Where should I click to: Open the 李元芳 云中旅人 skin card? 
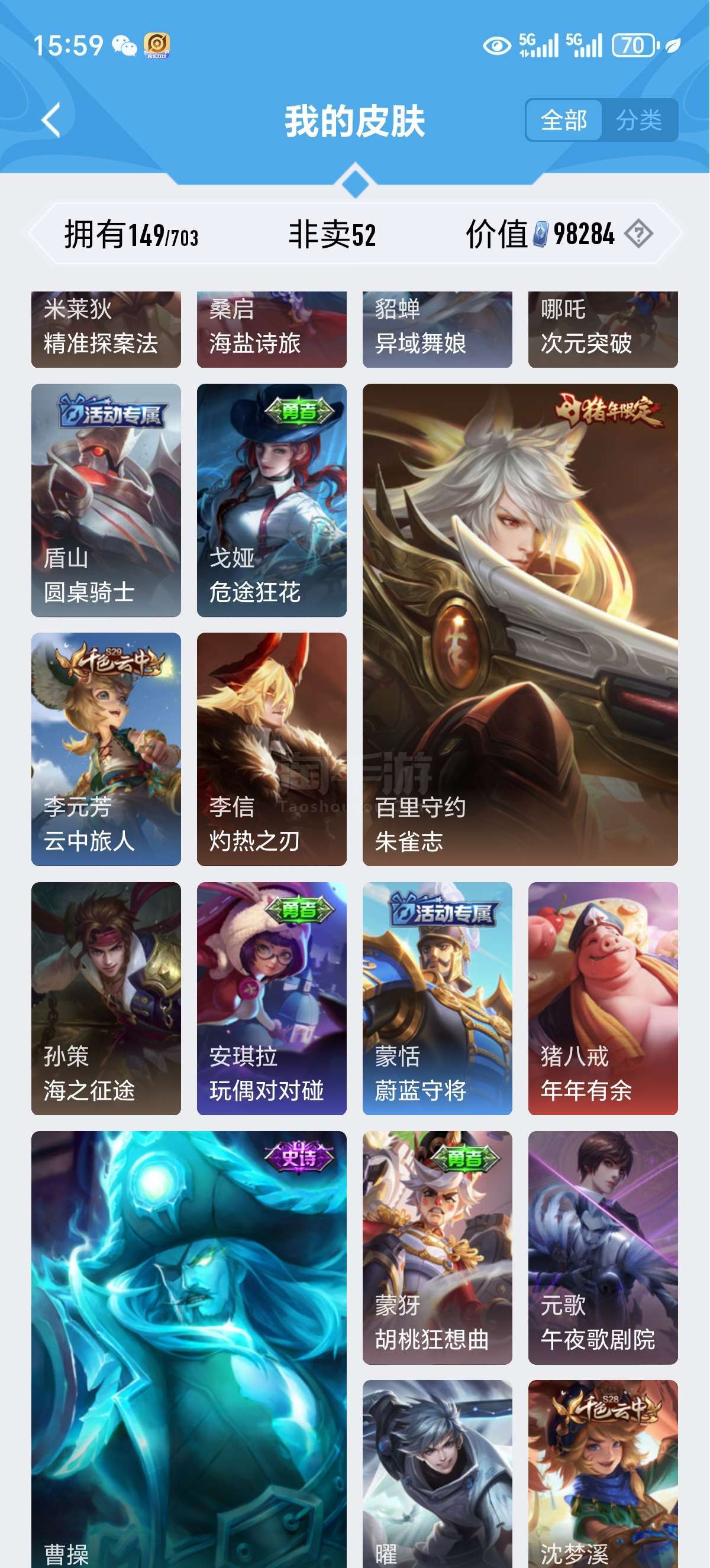coord(106,749)
